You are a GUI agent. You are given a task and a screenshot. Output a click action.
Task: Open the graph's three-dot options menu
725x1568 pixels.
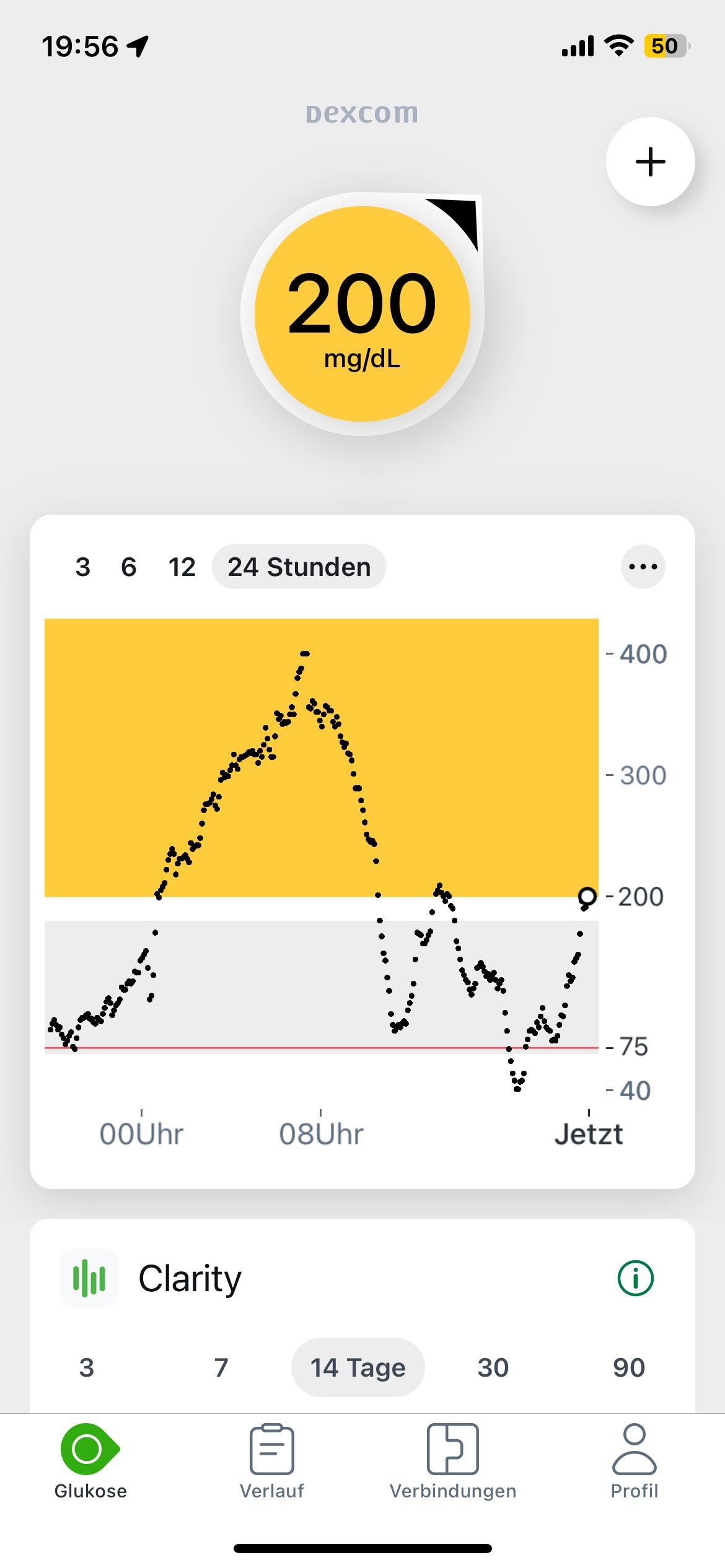pos(643,567)
